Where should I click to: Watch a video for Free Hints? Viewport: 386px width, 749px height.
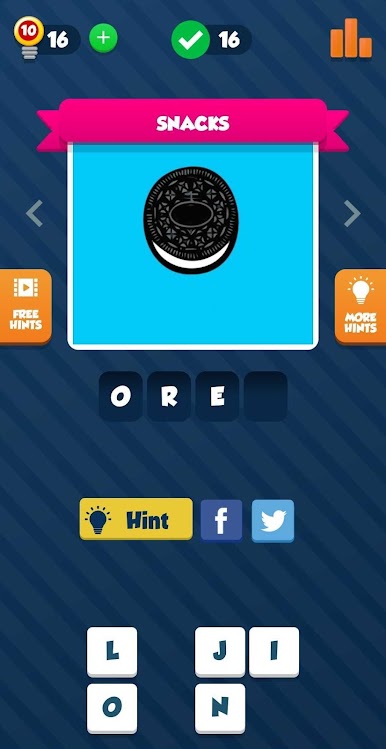click(x=25, y=307)
